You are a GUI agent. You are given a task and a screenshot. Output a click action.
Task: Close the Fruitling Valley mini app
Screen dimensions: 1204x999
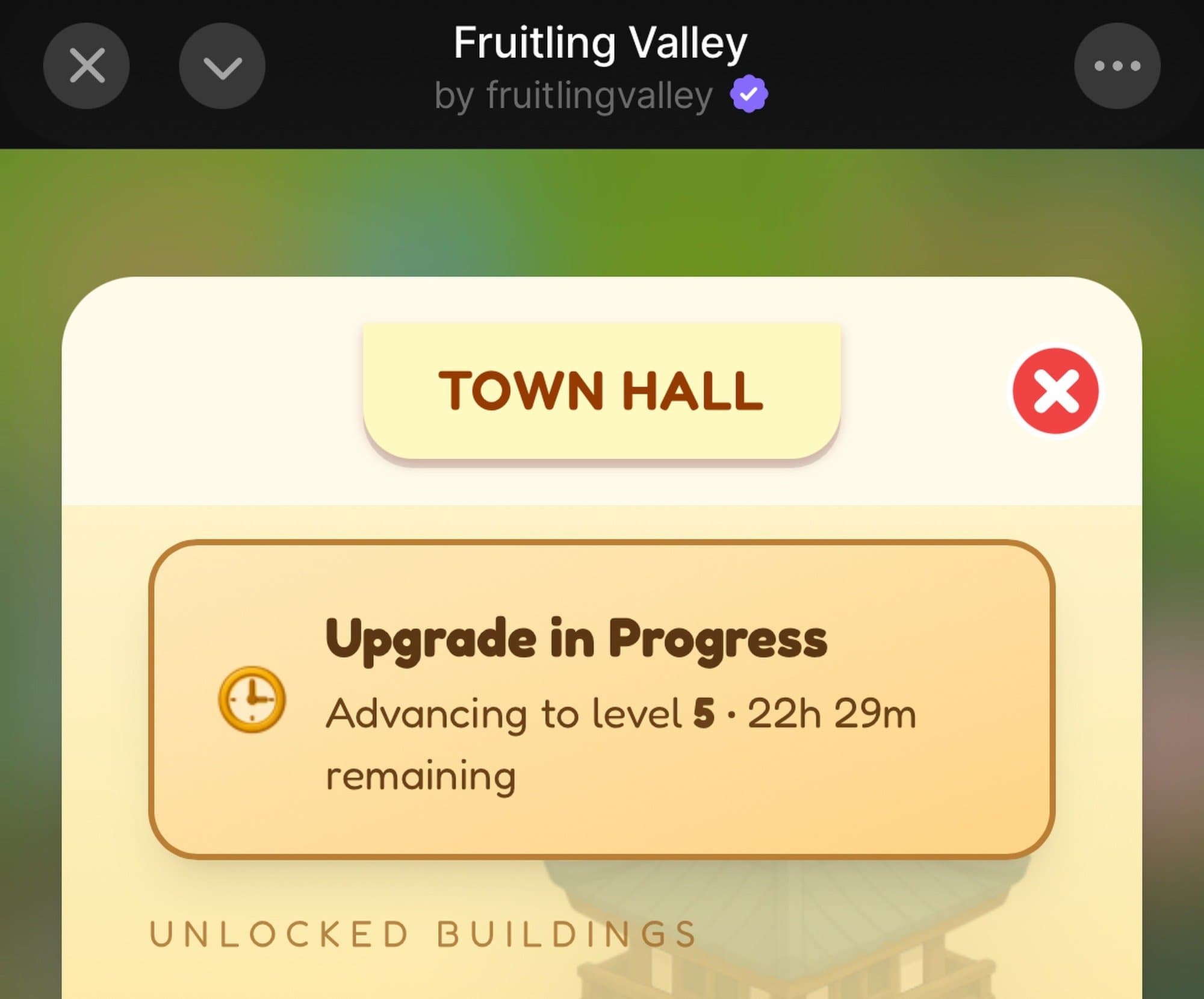point(87,66)
